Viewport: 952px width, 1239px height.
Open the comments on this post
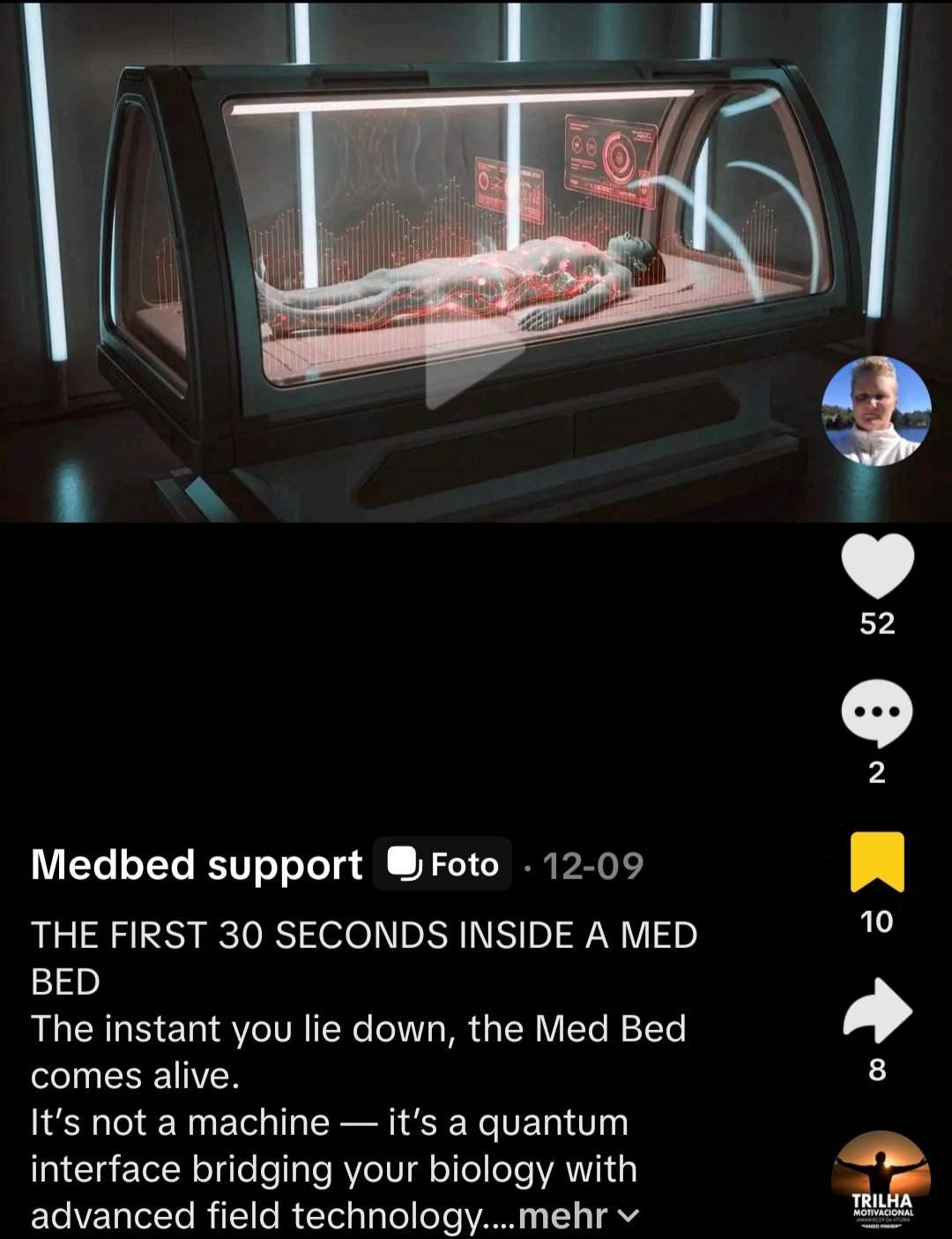pos(876,713)
